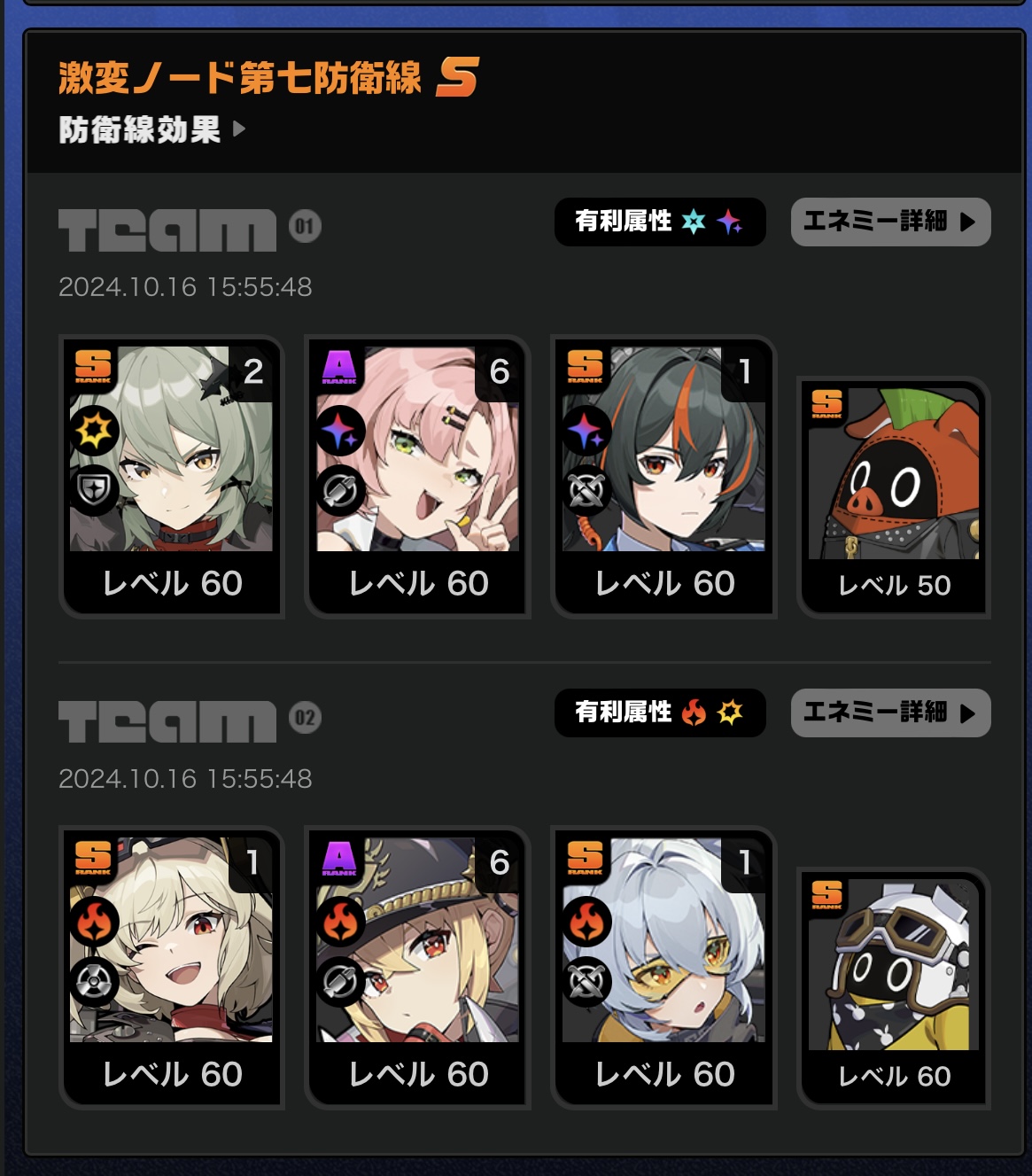Open the pink-haired A-rank agent card
Screen dimensions: 1032x1176
(418, 475)
